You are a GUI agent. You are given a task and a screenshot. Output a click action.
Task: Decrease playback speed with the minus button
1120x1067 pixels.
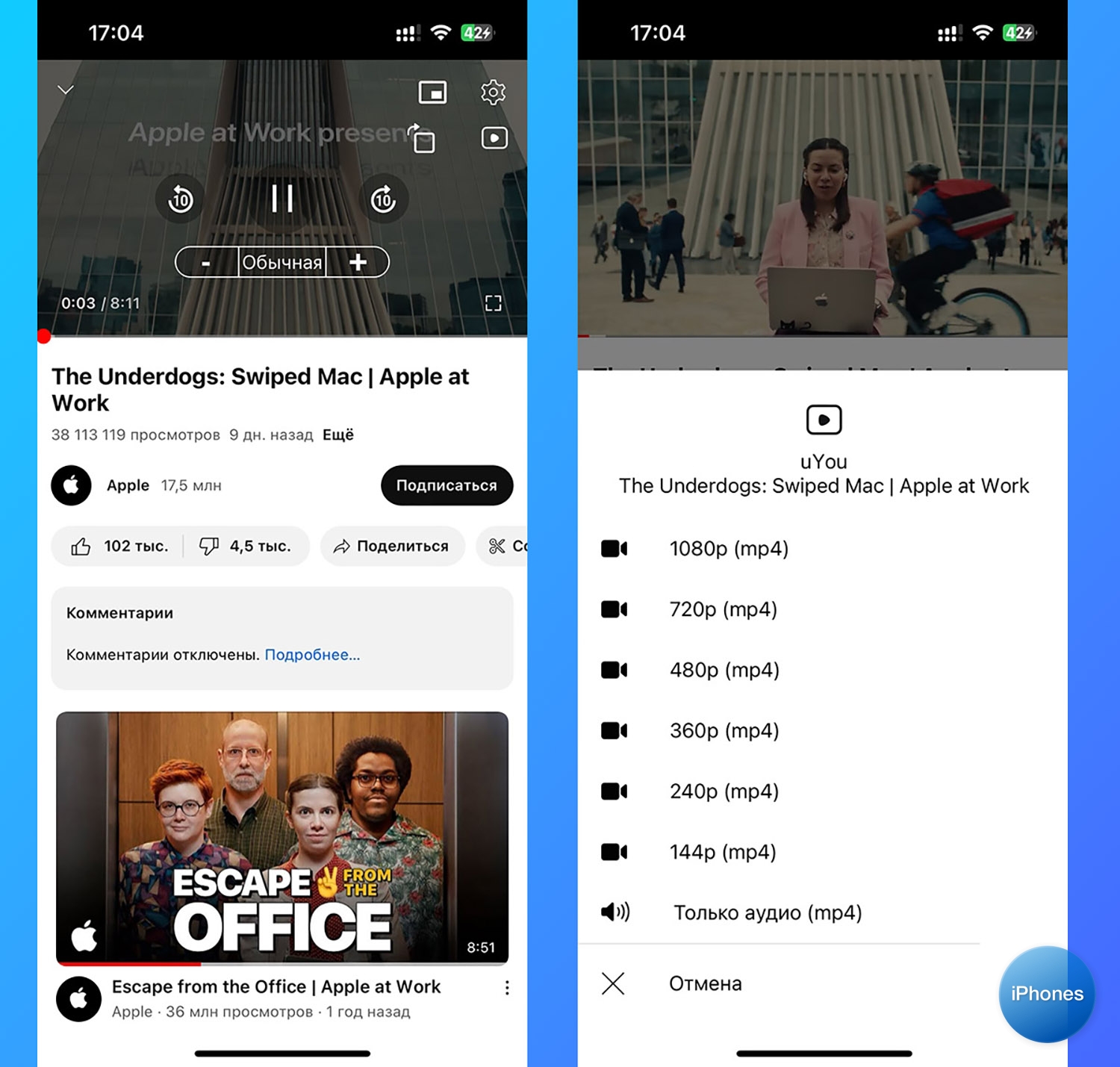(206, 263)
